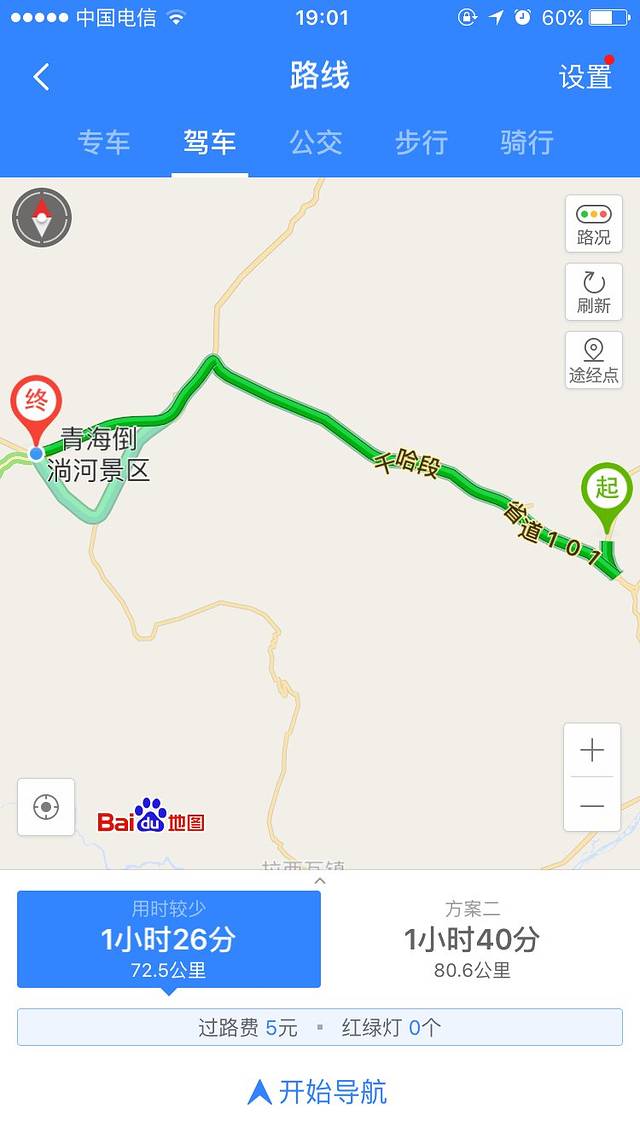The width and height of the screenshot is (640, 1138).
Task: Select the 用时较少 1小时26分 route
Action: pos(169,939)
